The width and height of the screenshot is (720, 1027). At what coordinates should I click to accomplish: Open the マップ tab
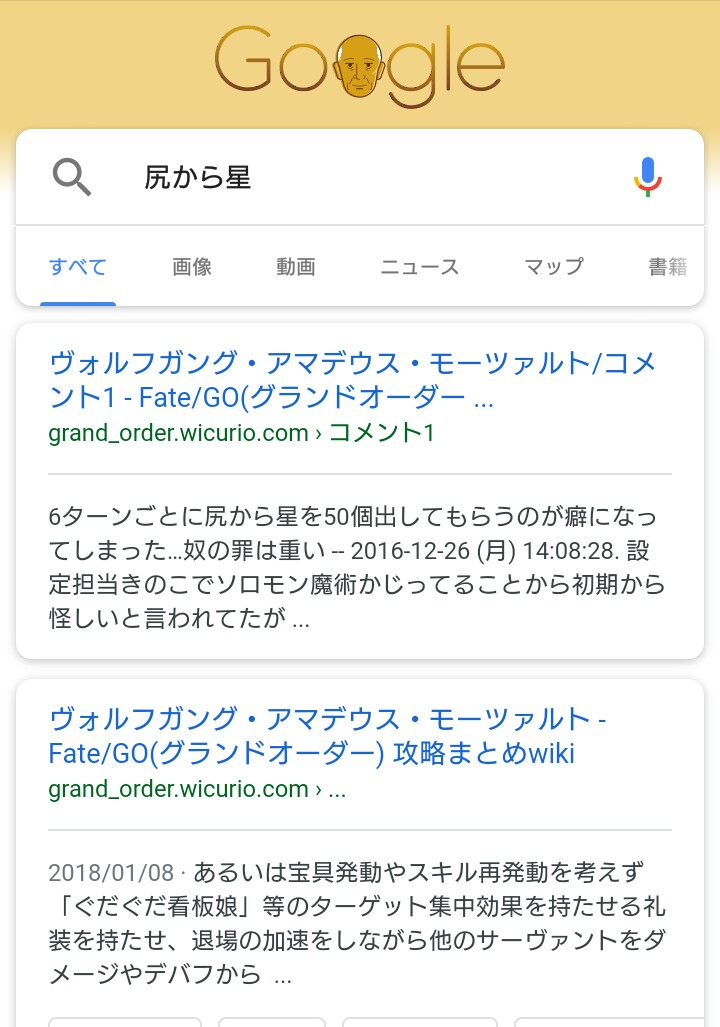point(554,267)
